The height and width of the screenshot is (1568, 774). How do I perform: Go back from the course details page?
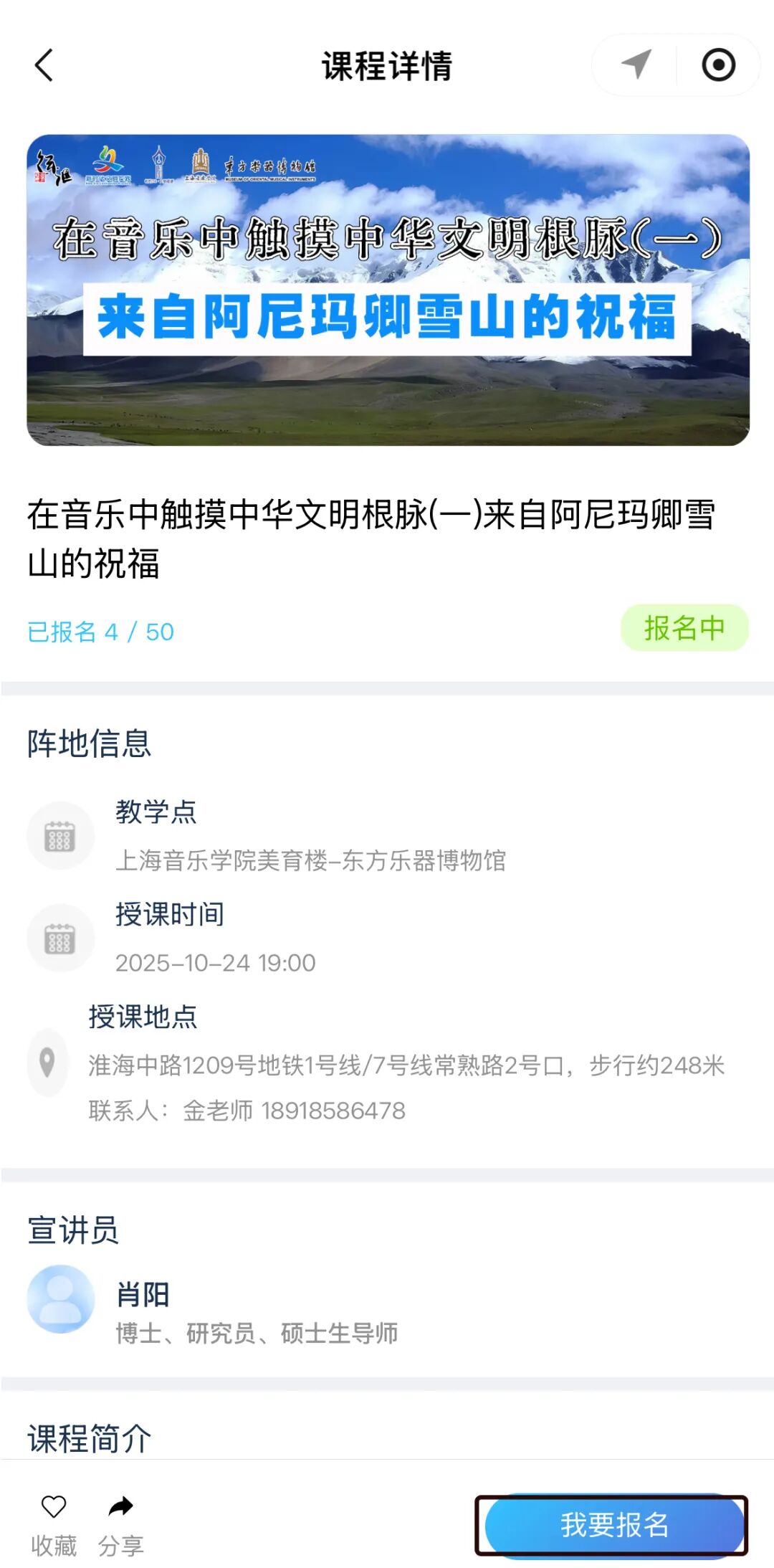[x=44, y=65]
